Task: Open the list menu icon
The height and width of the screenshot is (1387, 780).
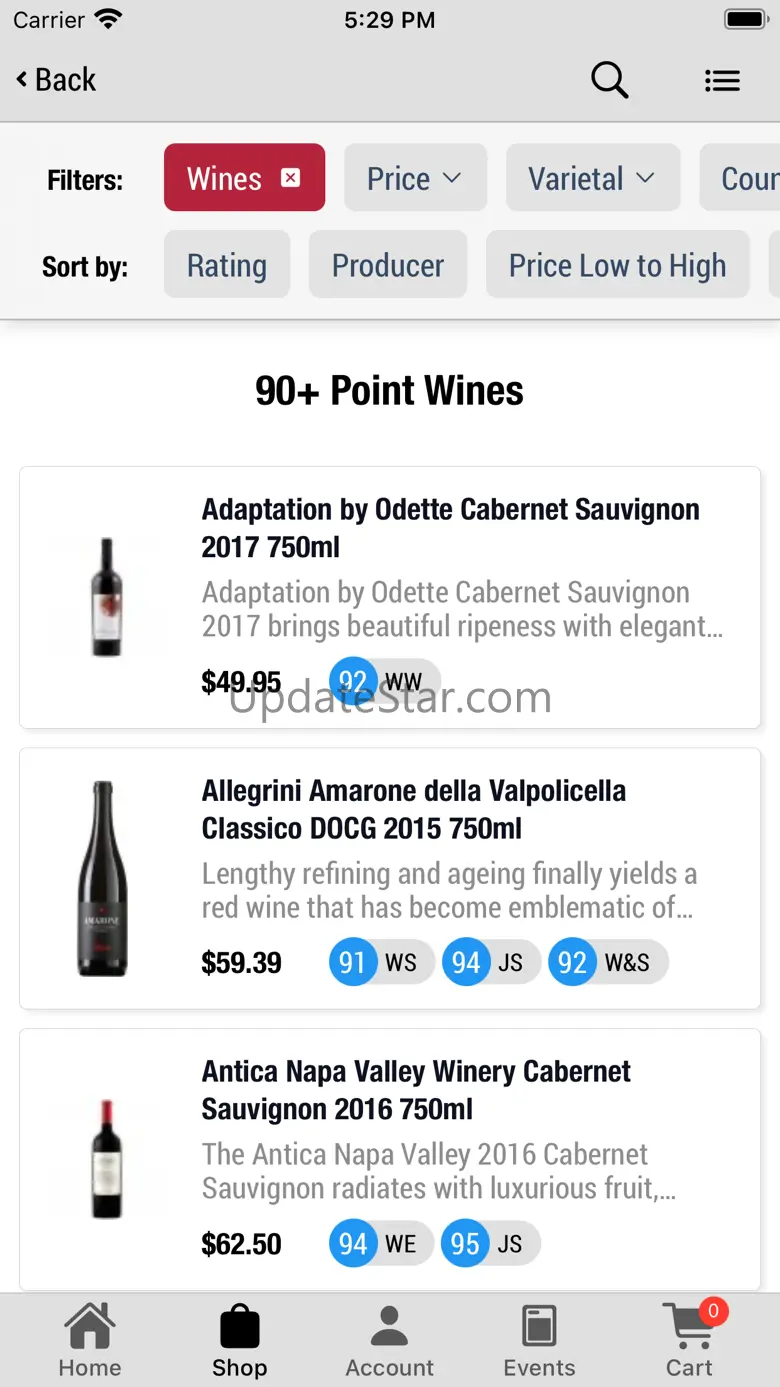Action: (722, 81)
